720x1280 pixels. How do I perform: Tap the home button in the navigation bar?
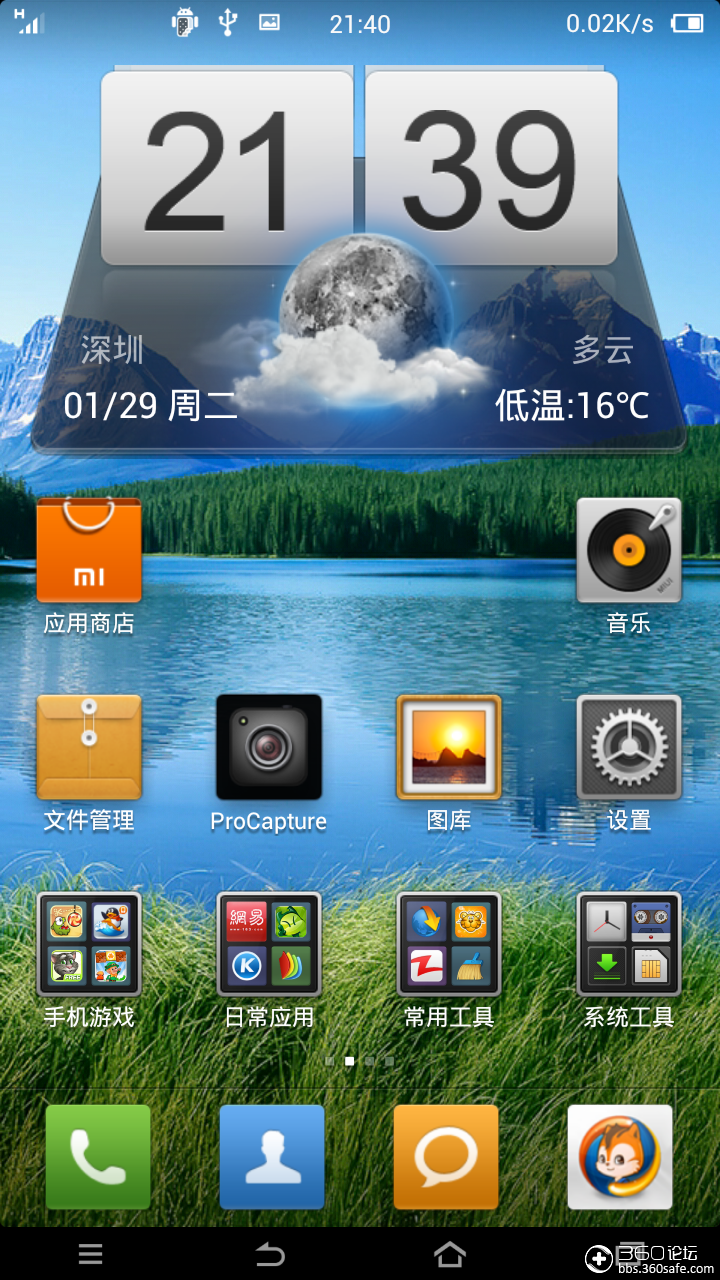point(450,1254)
